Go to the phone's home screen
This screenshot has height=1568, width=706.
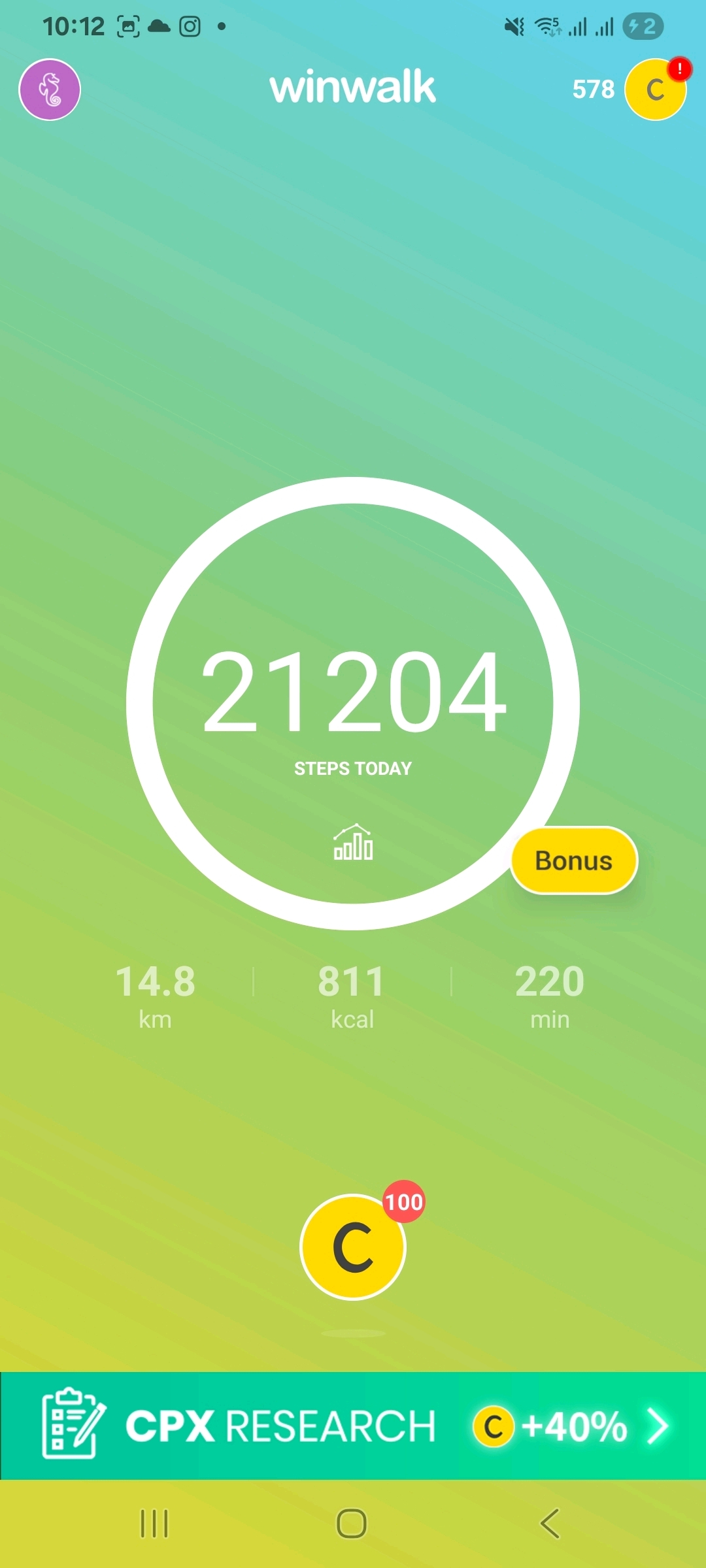352,1524
